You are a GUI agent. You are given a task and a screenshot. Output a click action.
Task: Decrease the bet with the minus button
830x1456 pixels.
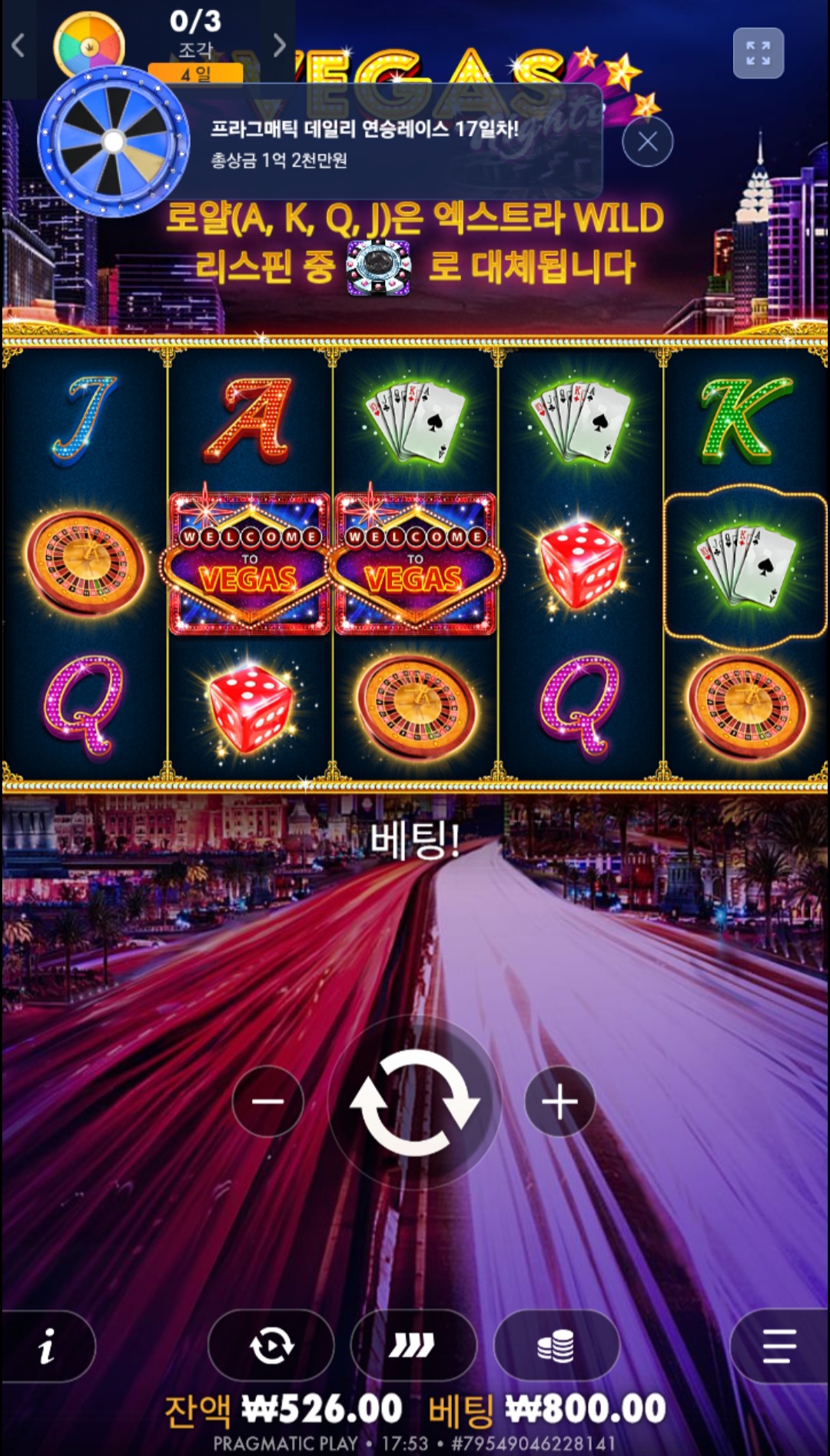coord(268,1102)
